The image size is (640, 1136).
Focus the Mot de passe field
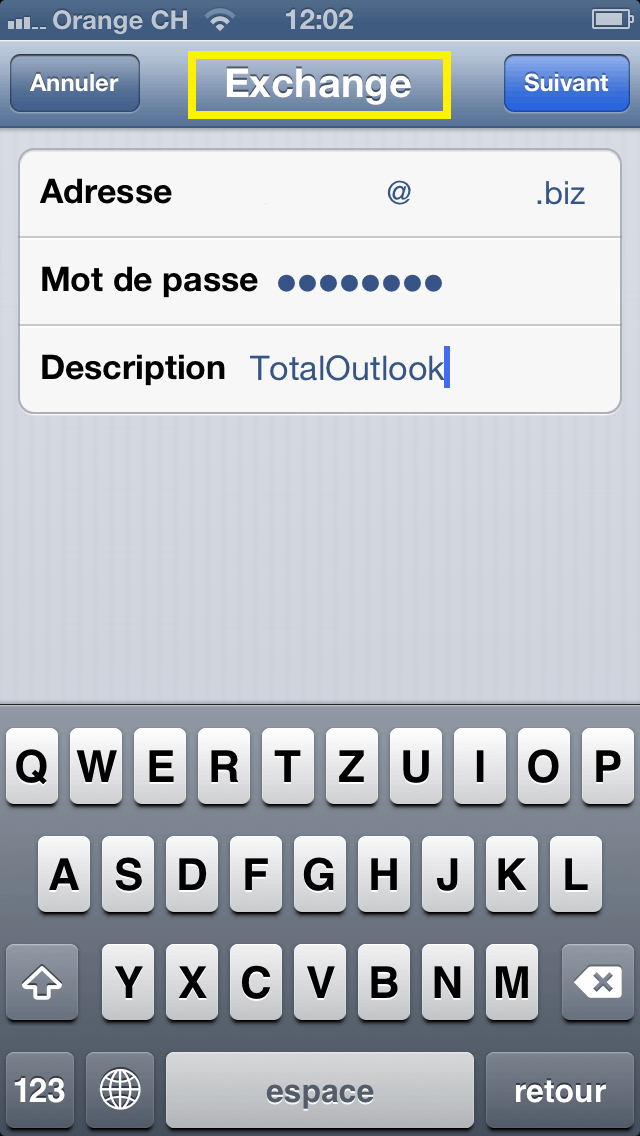tap(320, 281)
